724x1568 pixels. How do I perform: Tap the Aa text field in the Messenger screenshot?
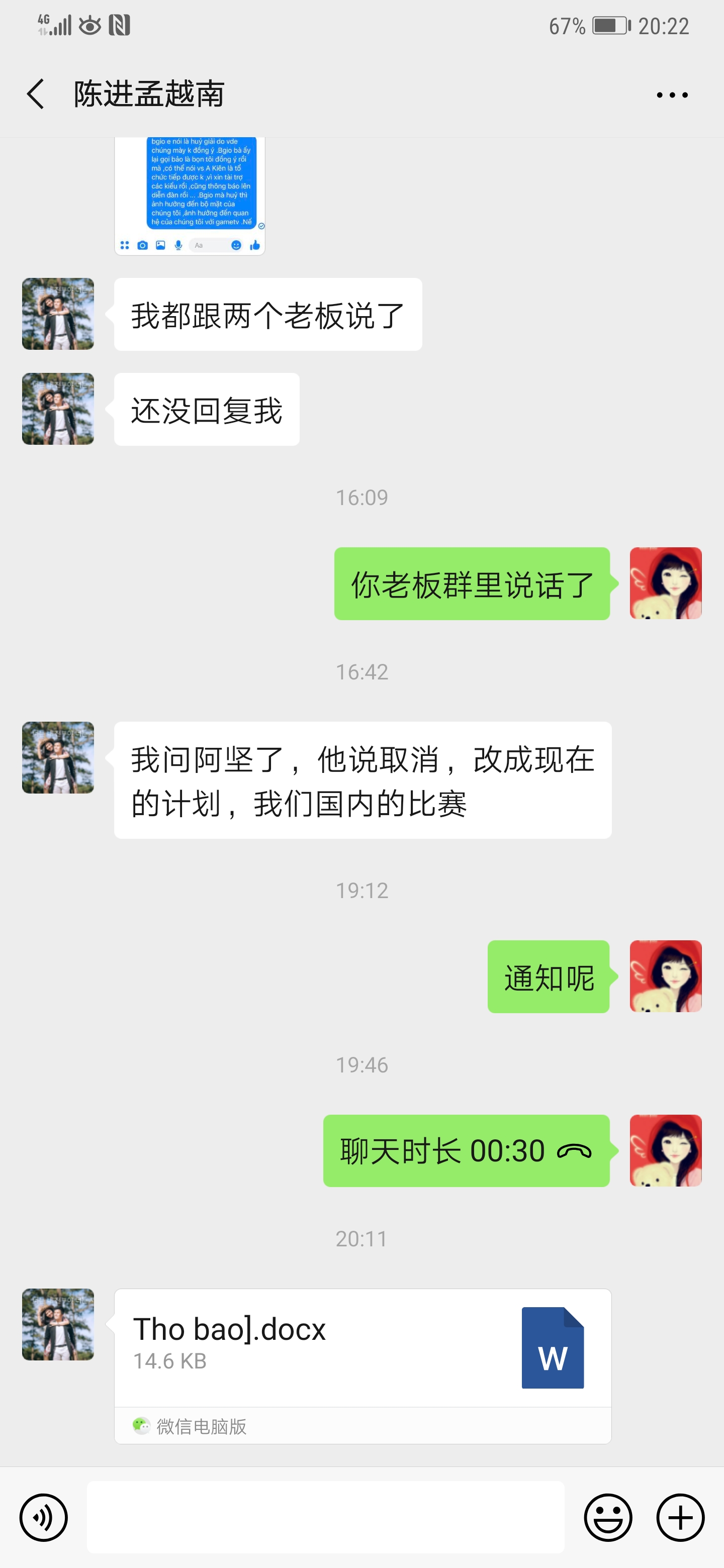click(x=207, y=245)
